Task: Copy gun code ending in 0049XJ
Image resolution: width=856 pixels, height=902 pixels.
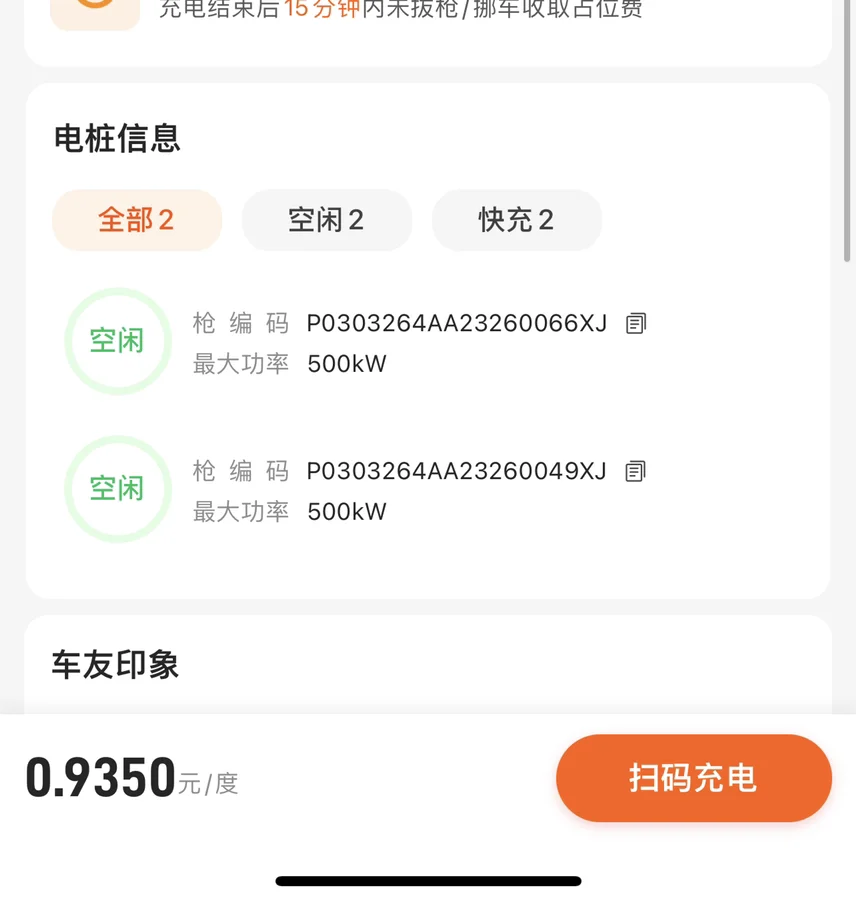Action: coord(636,471)
